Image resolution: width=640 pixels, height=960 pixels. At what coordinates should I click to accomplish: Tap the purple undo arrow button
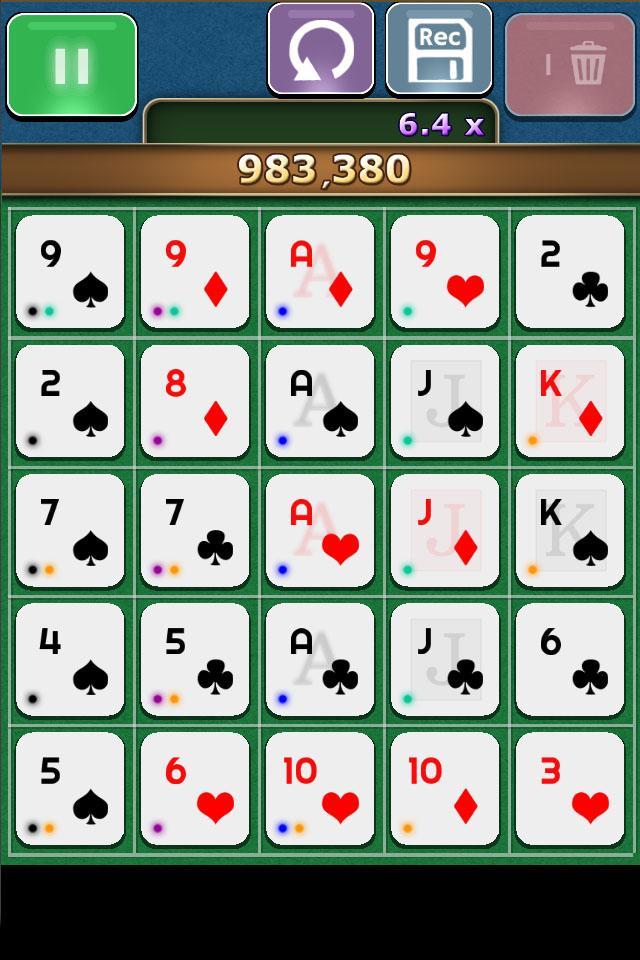pos(321,49)
